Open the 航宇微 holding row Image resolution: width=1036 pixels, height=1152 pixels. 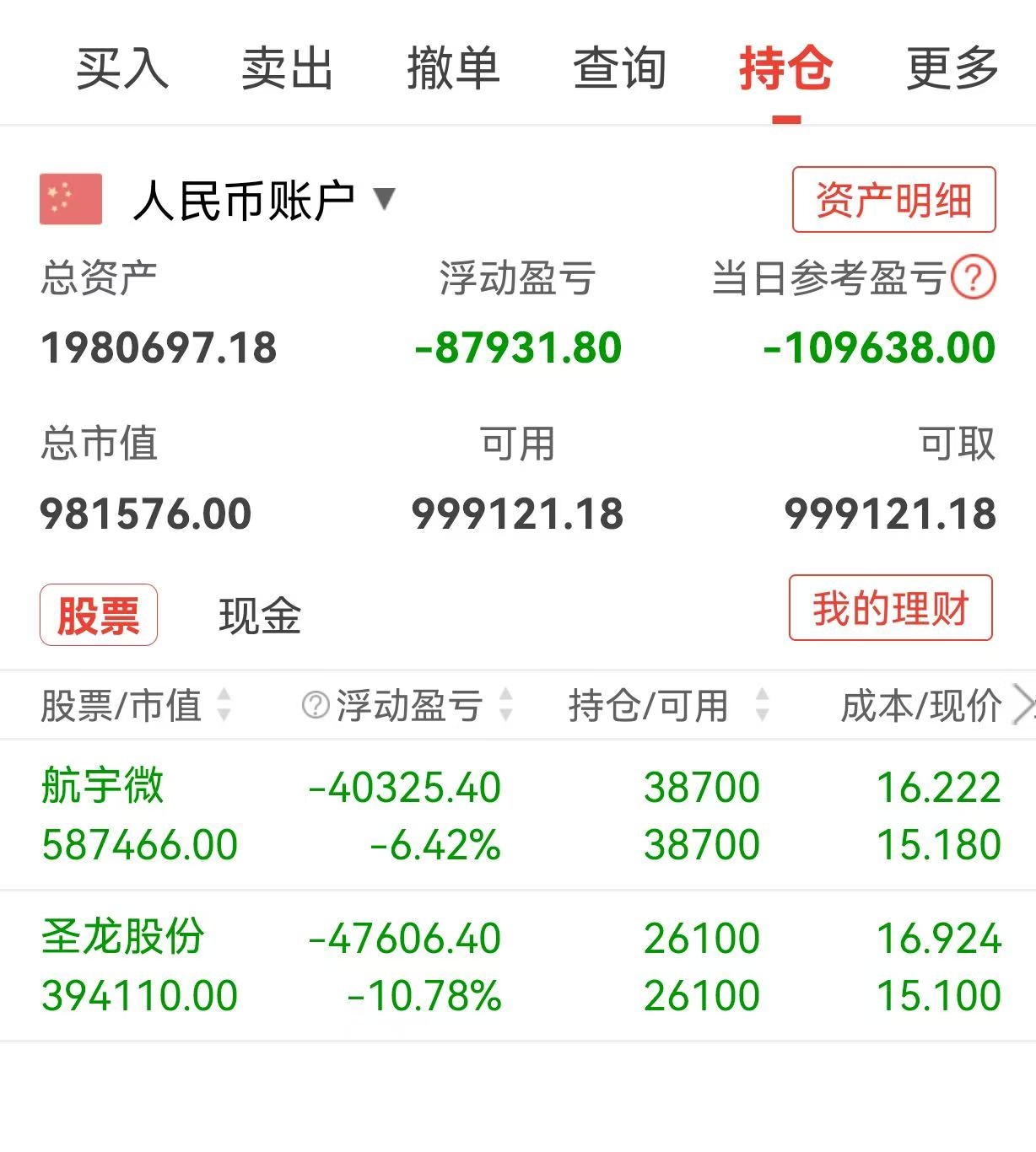tap(518, 815)
